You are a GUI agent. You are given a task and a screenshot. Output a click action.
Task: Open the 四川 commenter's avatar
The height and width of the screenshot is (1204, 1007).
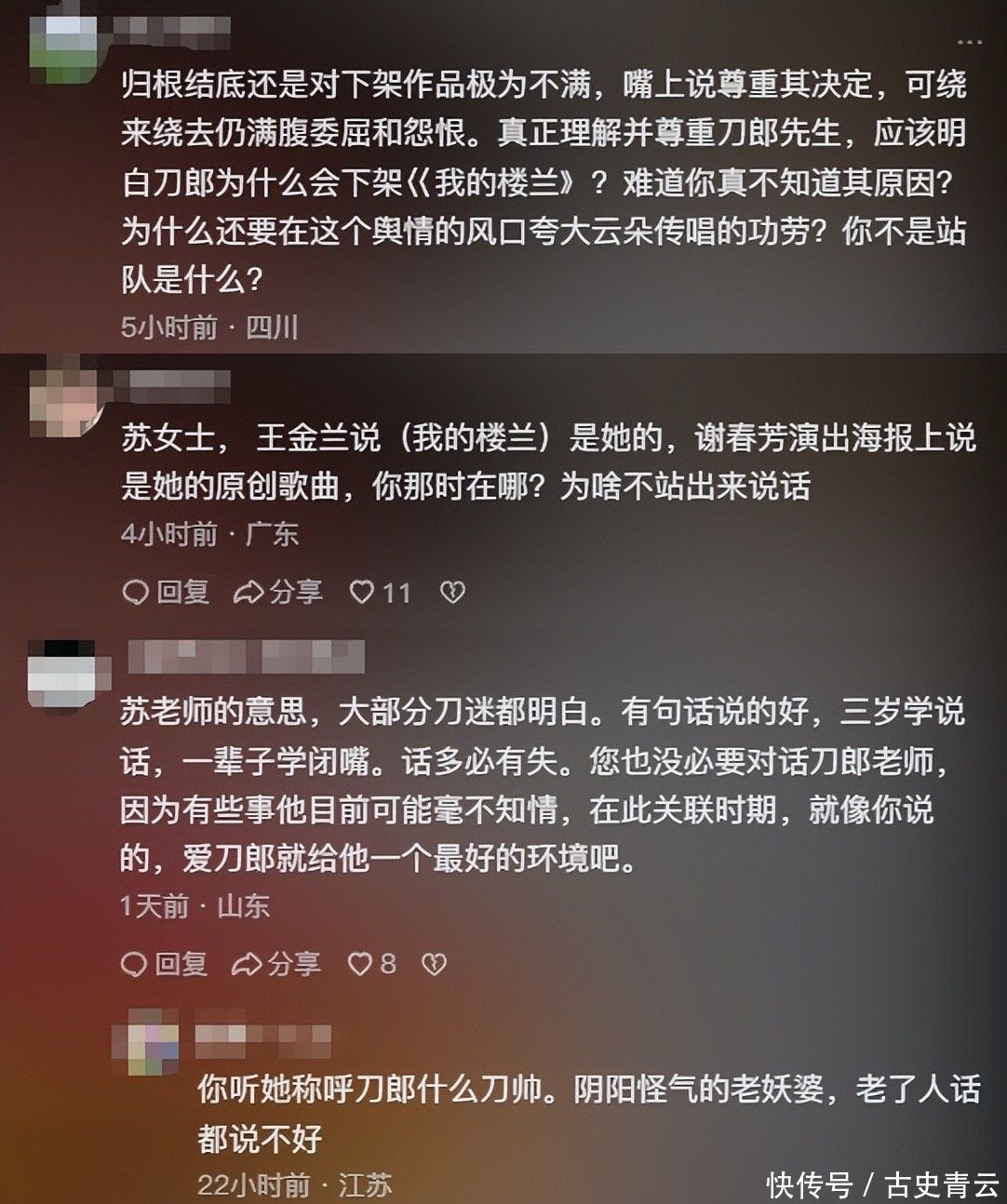[63, 35]
